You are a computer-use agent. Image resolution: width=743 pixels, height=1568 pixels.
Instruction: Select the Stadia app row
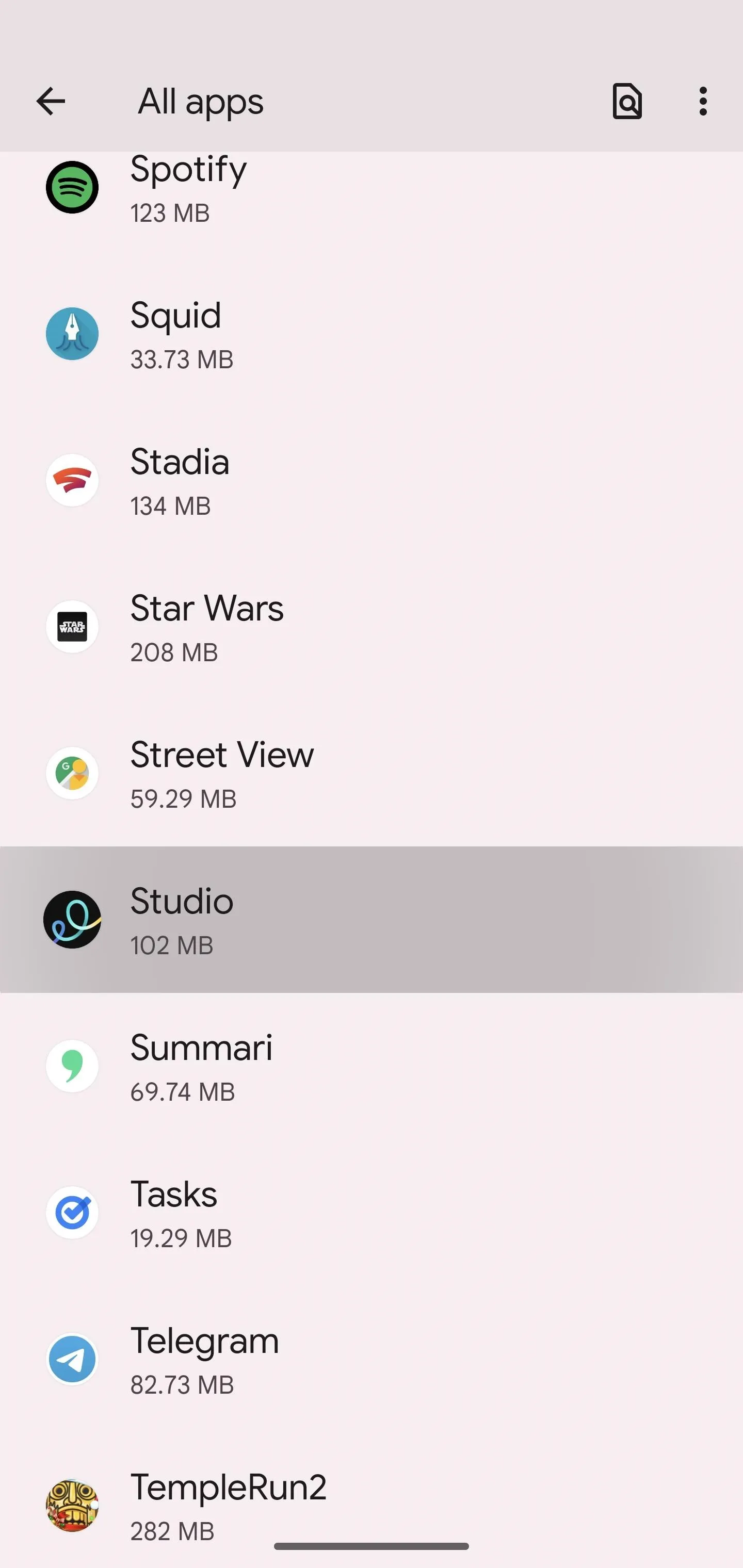tap(372, 480)
